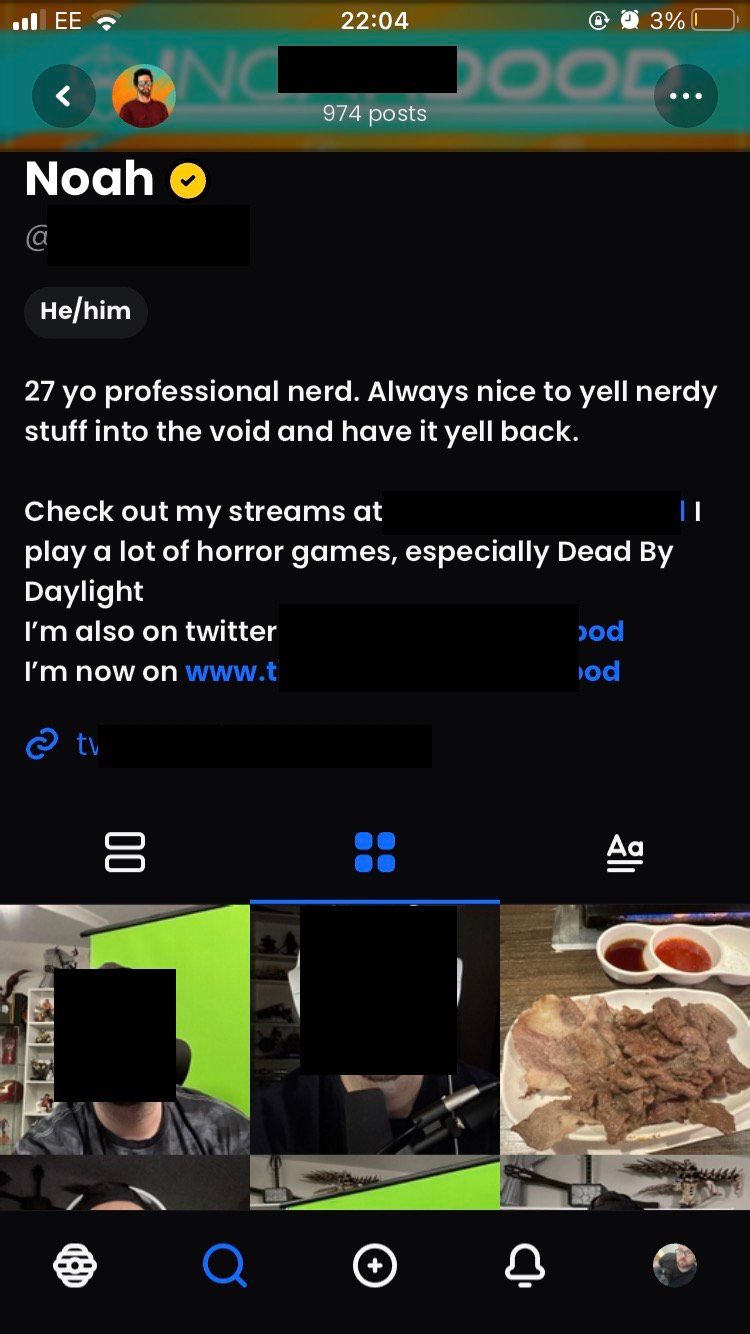The image size is (750, 1334).
Task: Open the search tab
Action: [224, 1266]
